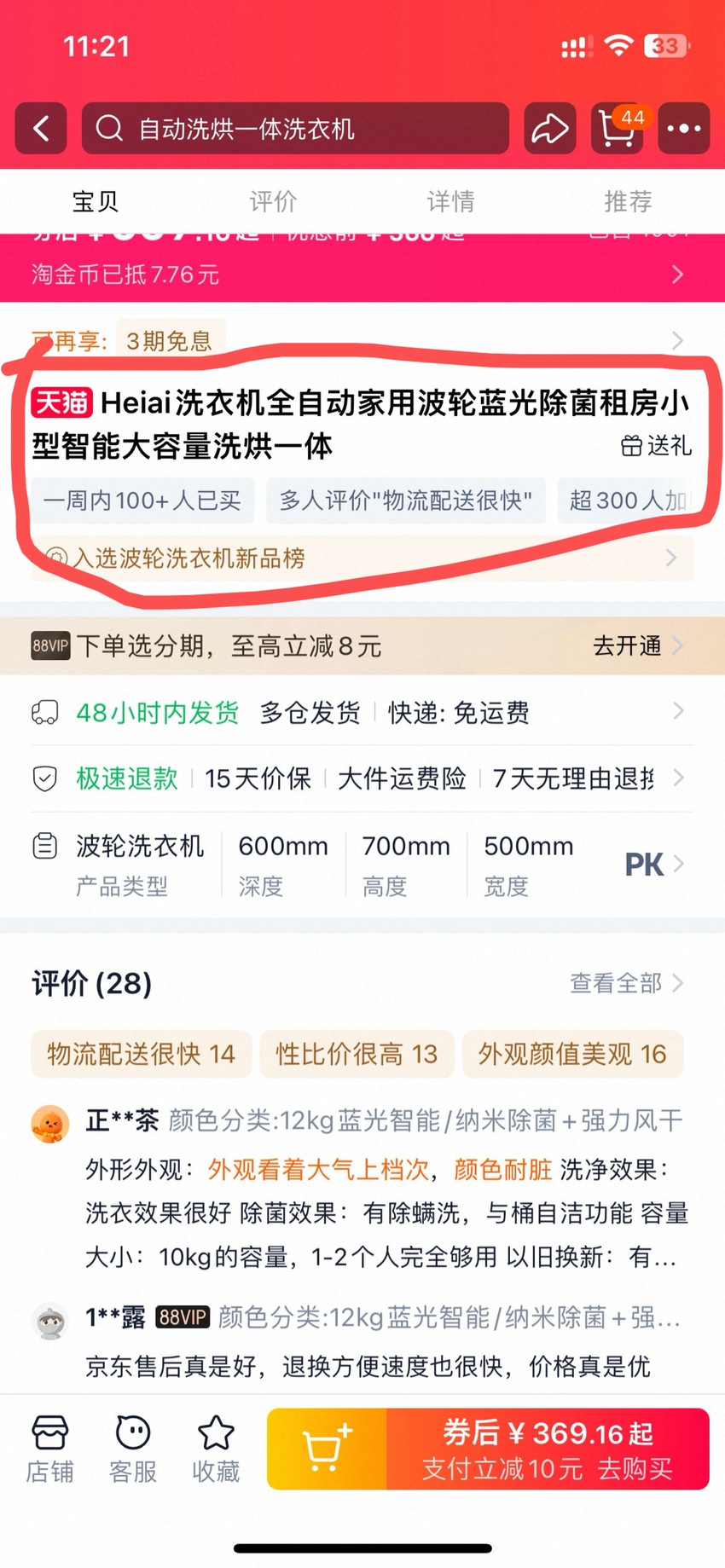Open the 极速退款 service guarantees row
The image size is (725, 1568).
click(x=362, y=778)
